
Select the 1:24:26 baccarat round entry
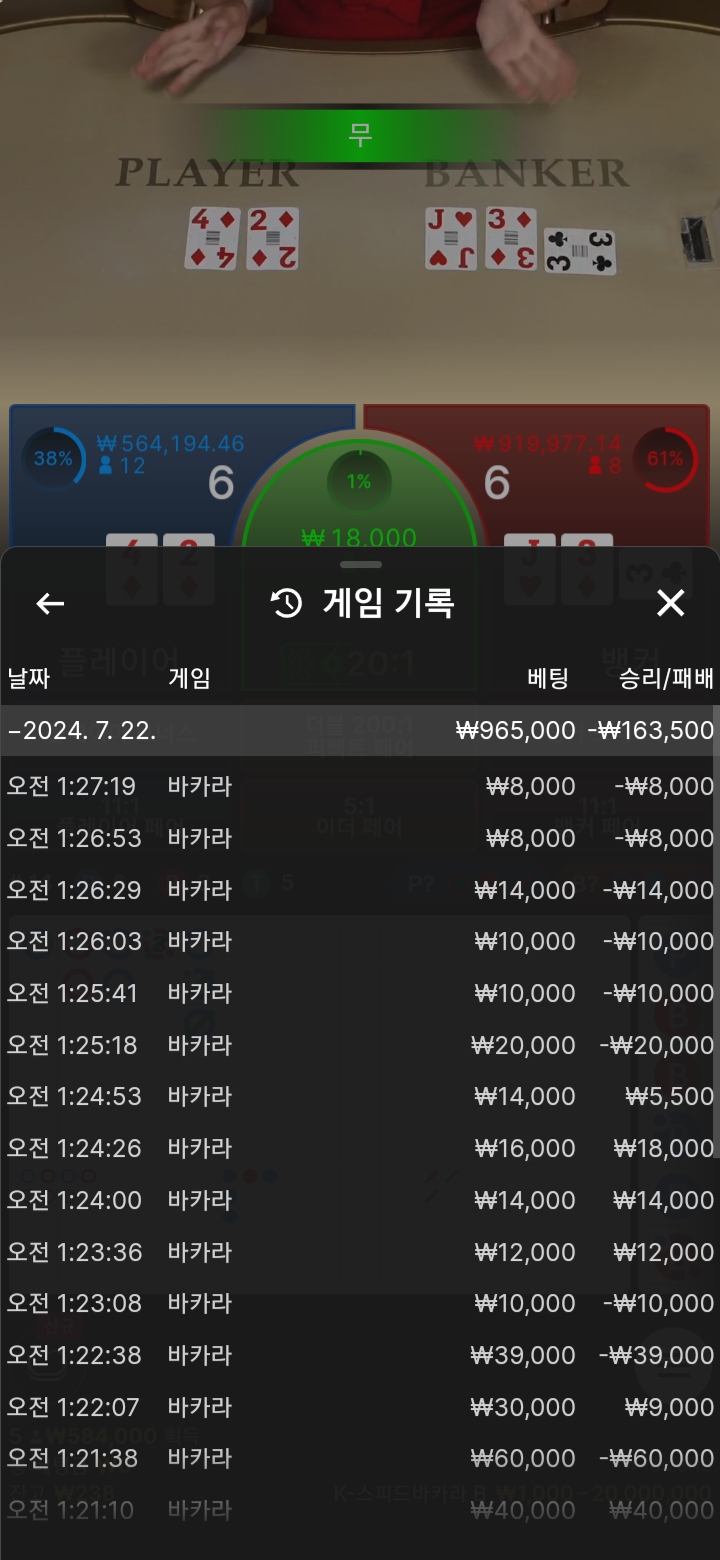tap(360, 1149)
